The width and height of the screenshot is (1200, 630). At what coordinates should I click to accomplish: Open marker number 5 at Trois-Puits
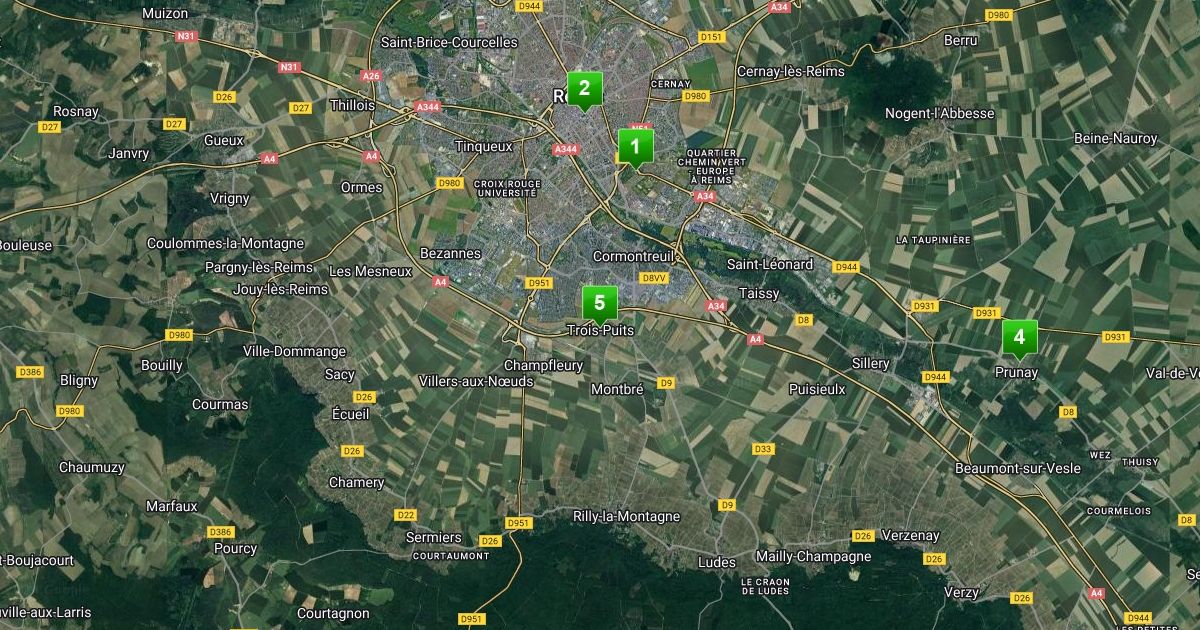[600, 303]
